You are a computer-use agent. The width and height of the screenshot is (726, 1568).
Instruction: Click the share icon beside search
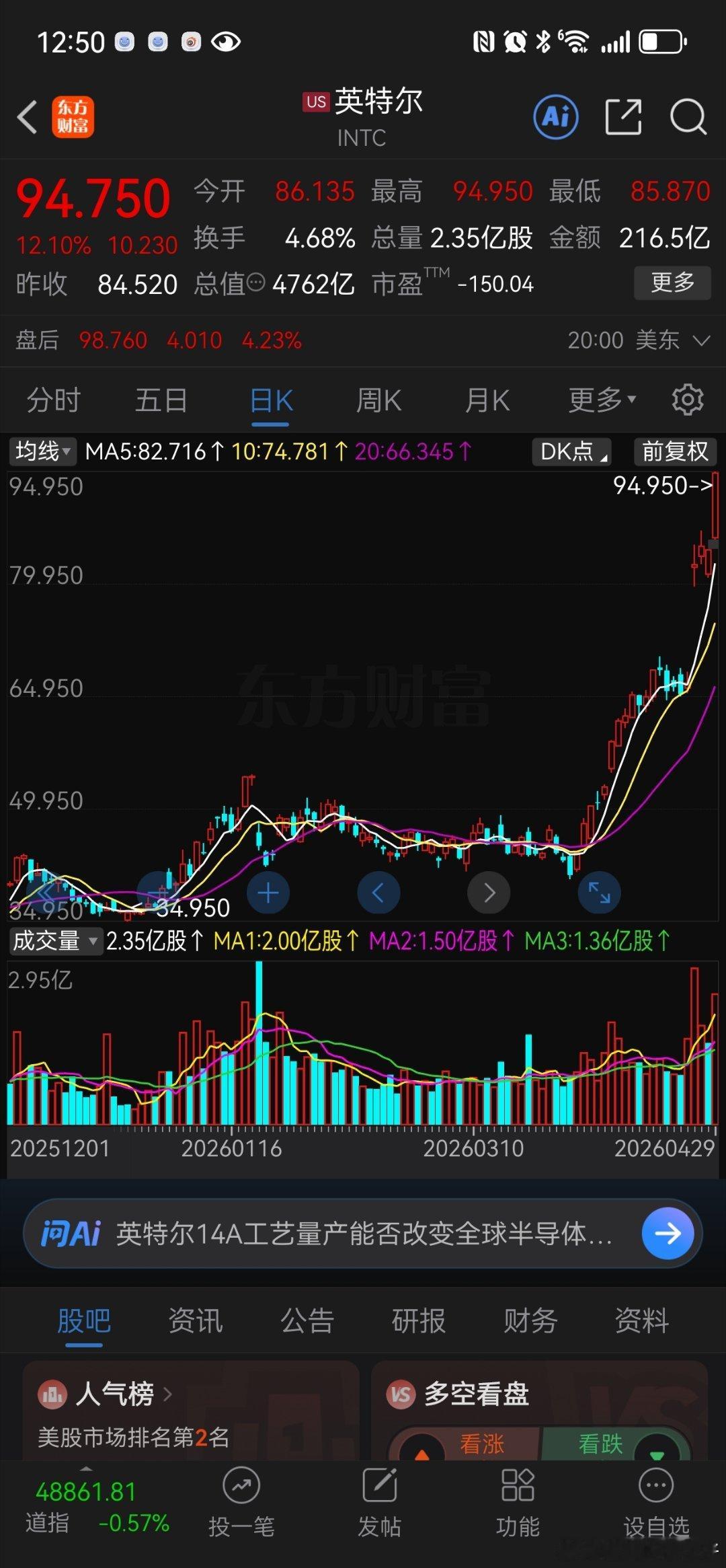pyautogui.click(x=624, y=117)
